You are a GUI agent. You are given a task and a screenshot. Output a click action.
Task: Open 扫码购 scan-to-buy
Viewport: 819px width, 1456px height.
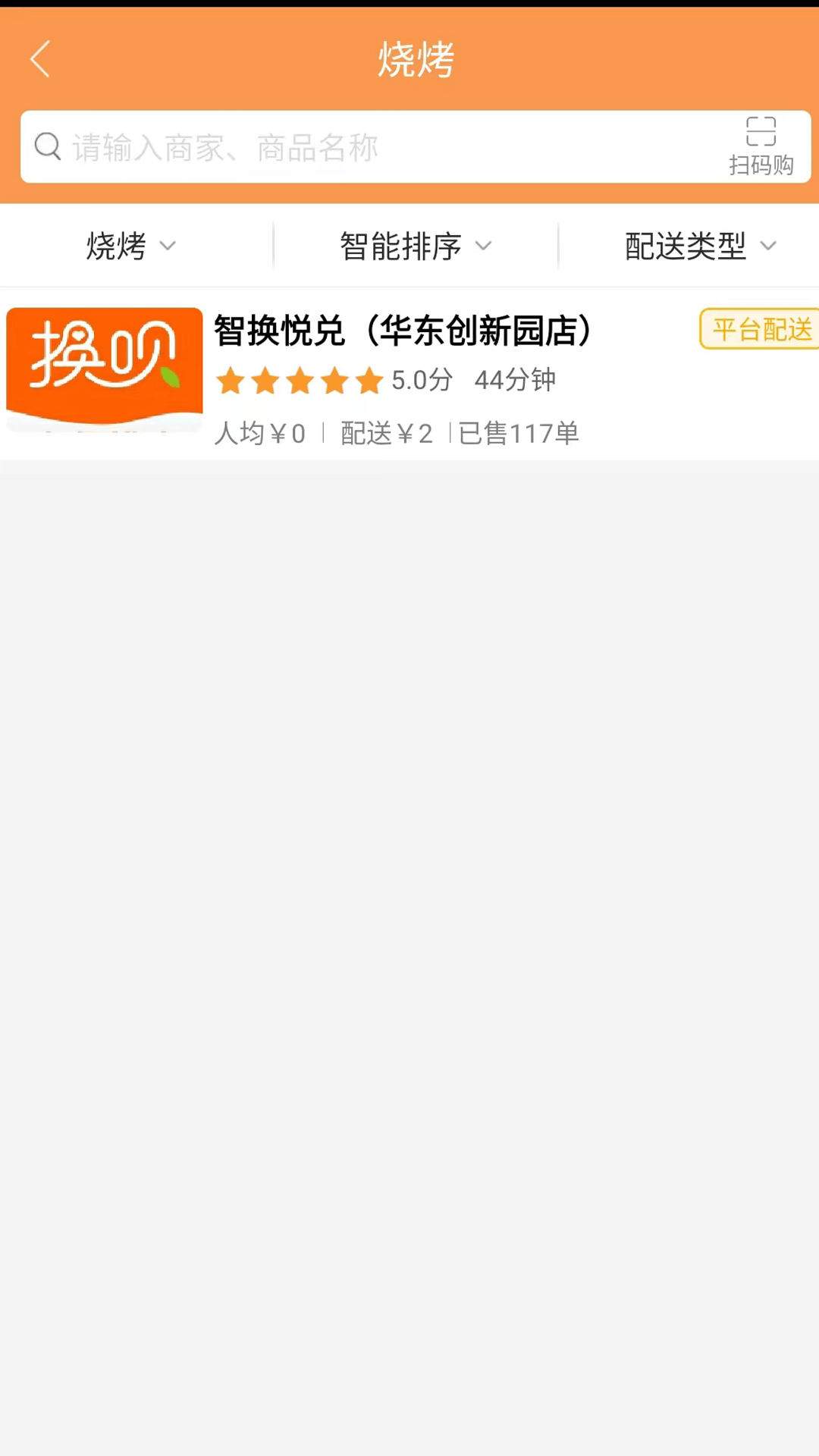coord(761,146)
